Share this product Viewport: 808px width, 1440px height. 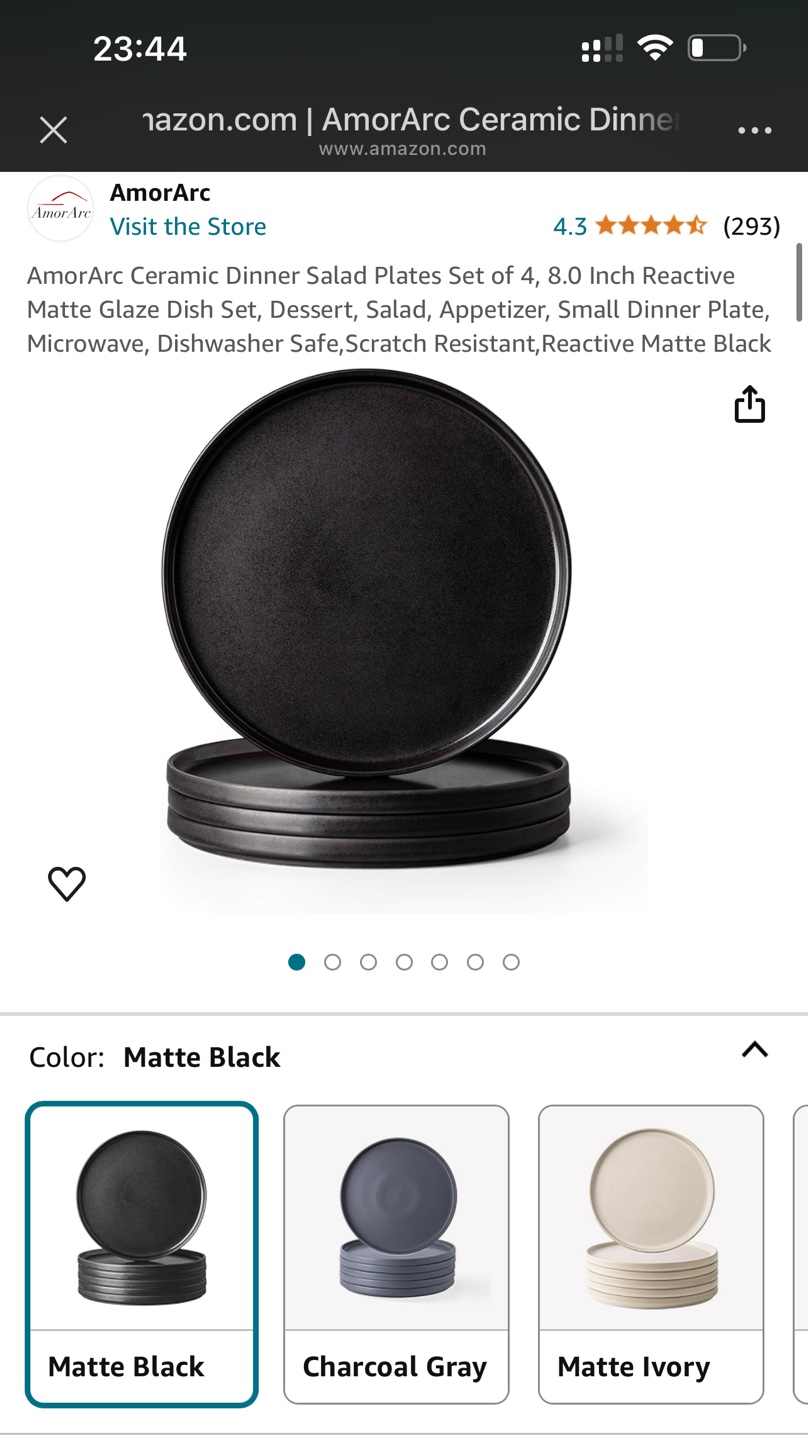[x=749, y=404]
